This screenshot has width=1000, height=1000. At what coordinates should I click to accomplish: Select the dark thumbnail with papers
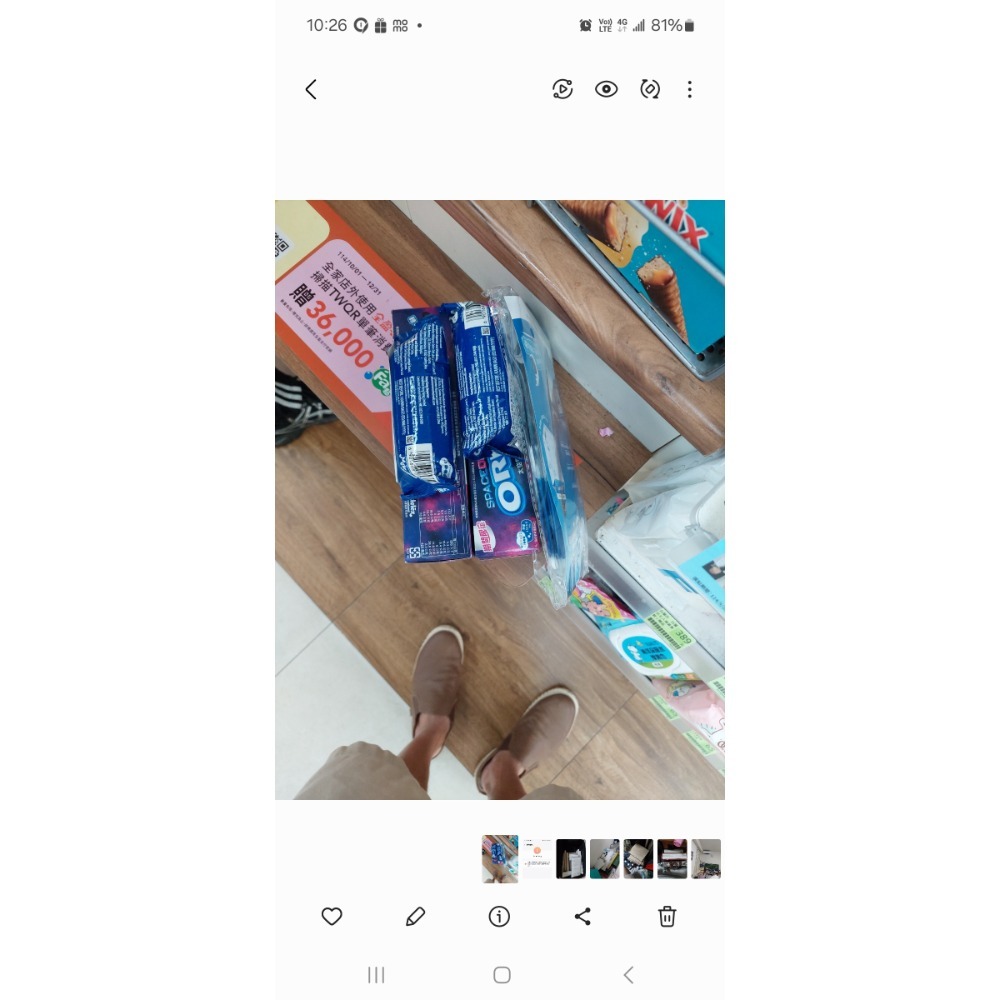pos(571,859)
